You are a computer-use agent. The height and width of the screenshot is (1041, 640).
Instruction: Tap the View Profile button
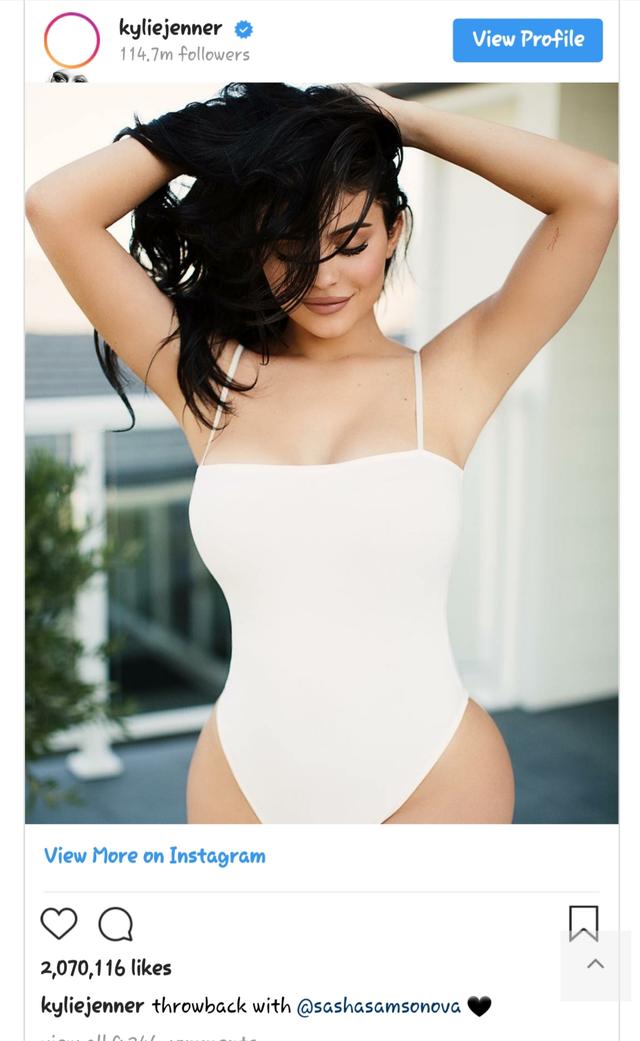527,40
